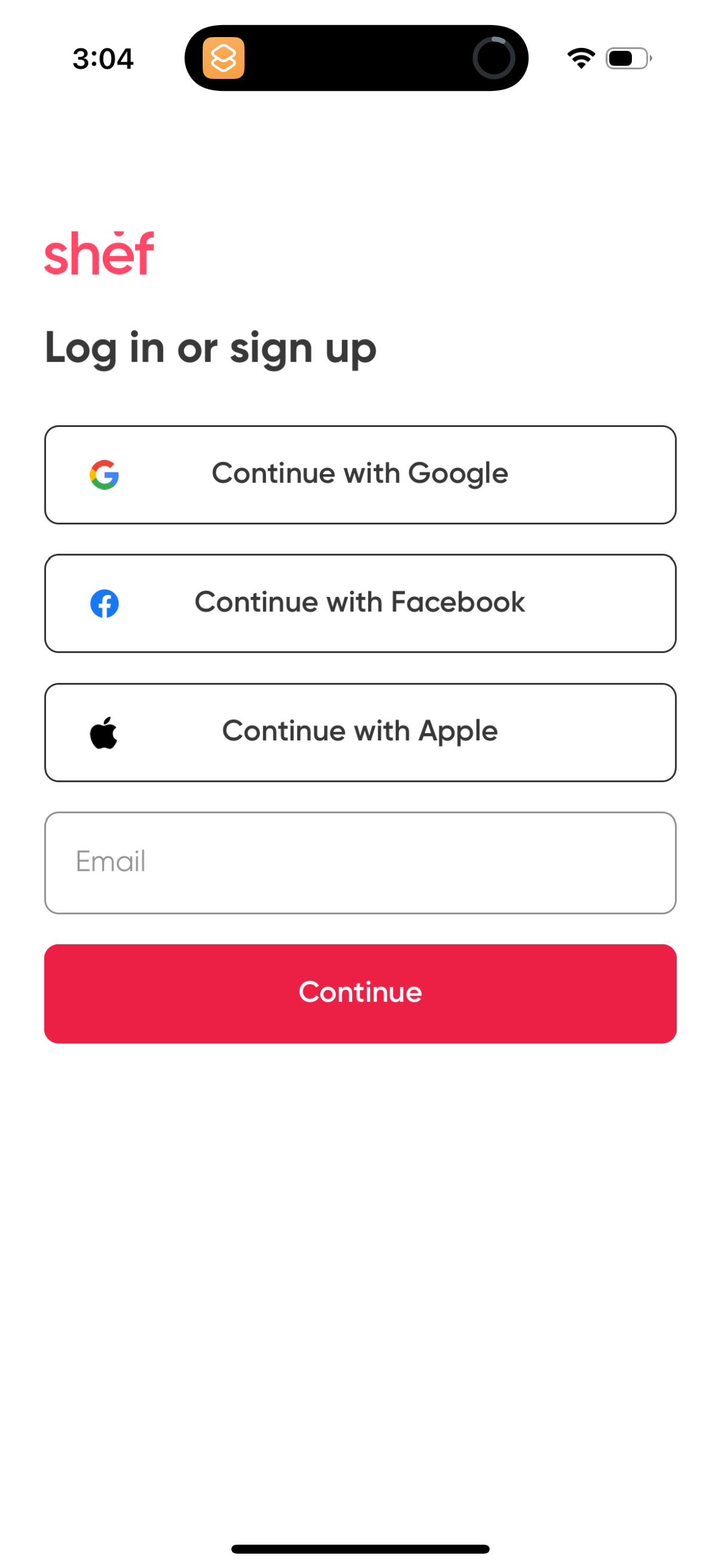Click the home indicator bar at bottom
Viewport: 721px width, 1568px height.
pyautogui.click(x=360, y=1548)
